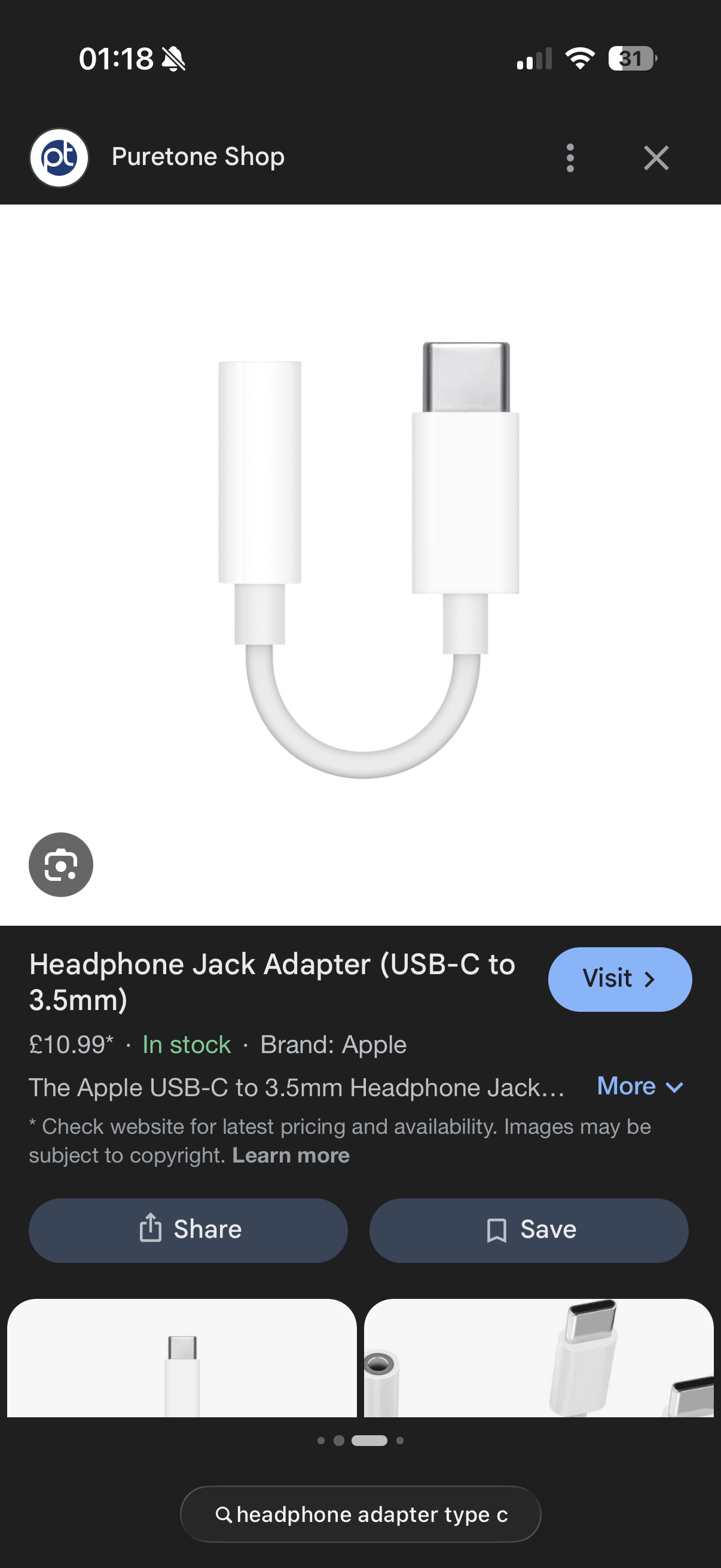This screenshot has width=721, height=1568.
Task: Close the image viewer
Action: [656, 158]
